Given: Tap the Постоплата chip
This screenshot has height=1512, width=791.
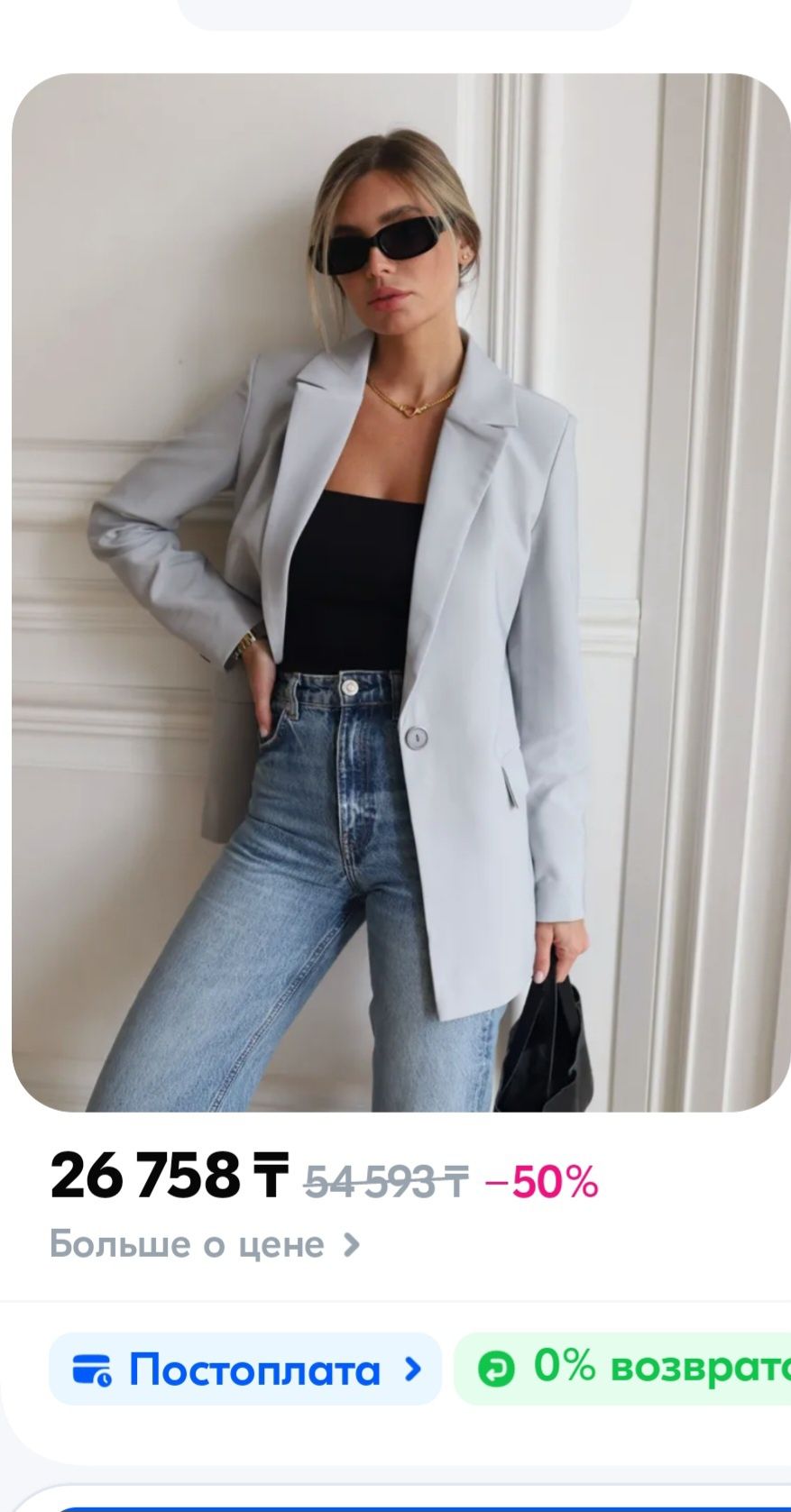Looking at the screenshot, I should [245, 1369].
